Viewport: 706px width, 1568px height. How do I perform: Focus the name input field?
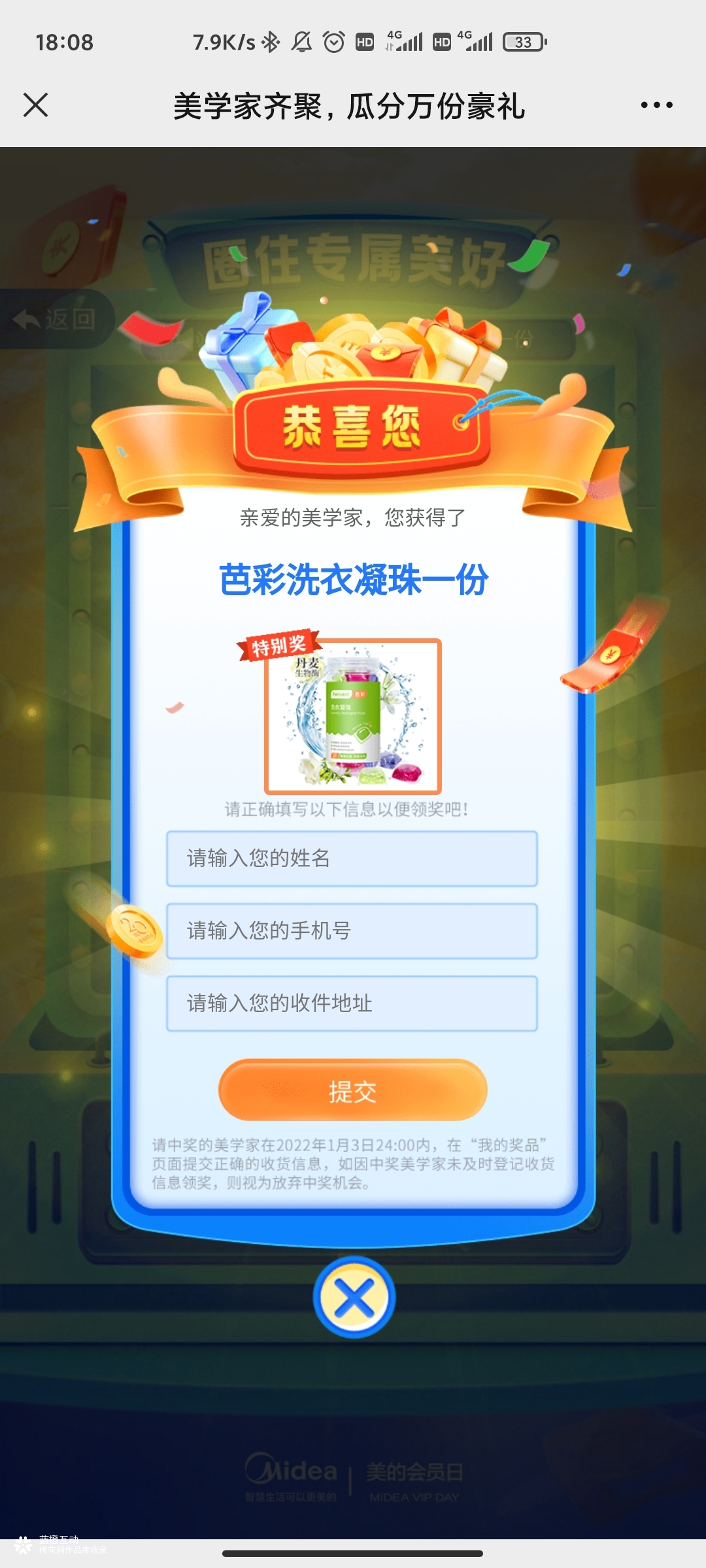pyautogui.click(x=352, y=858)
